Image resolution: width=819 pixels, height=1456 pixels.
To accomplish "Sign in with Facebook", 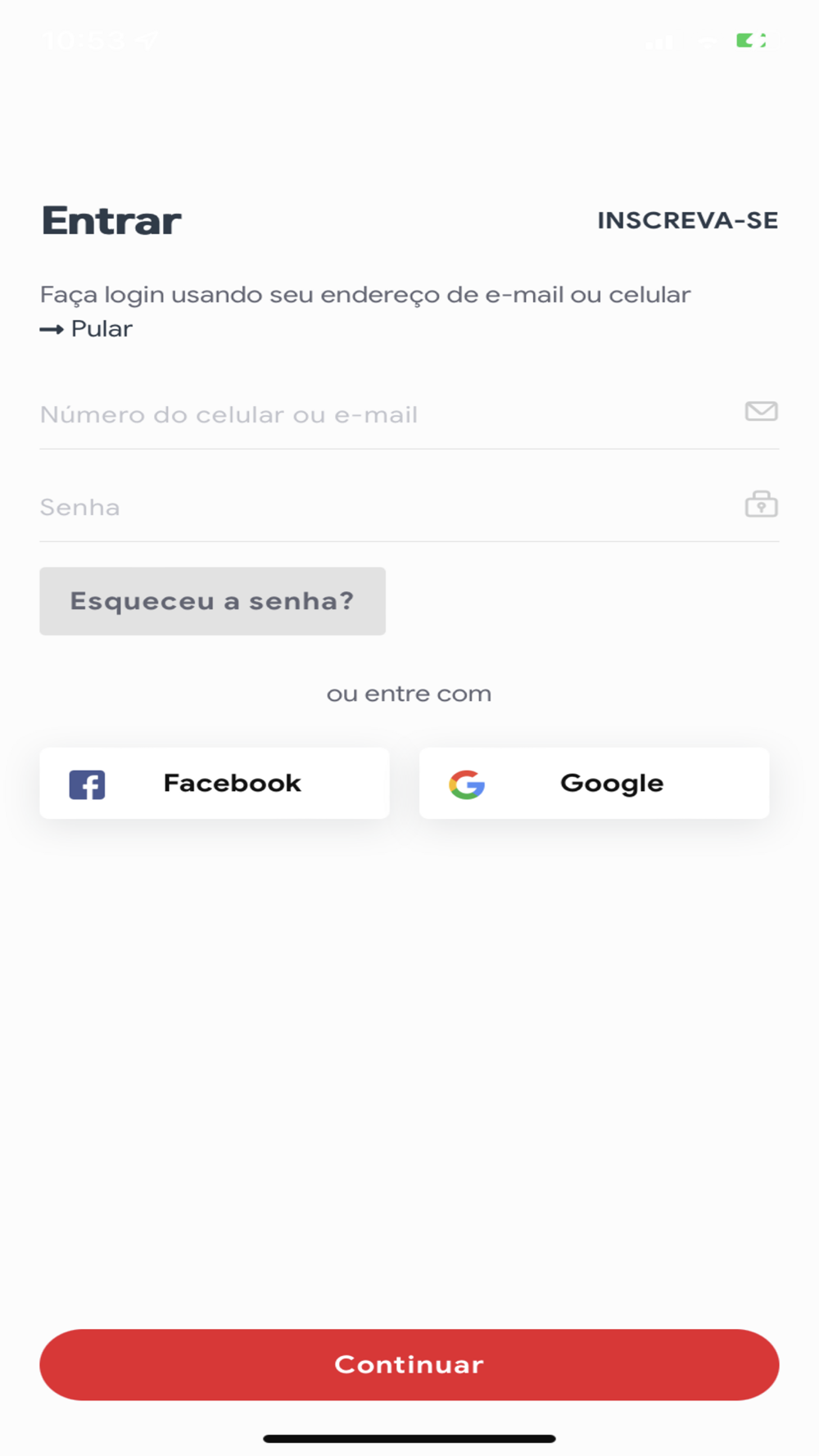I will click(x=215, y=783).
